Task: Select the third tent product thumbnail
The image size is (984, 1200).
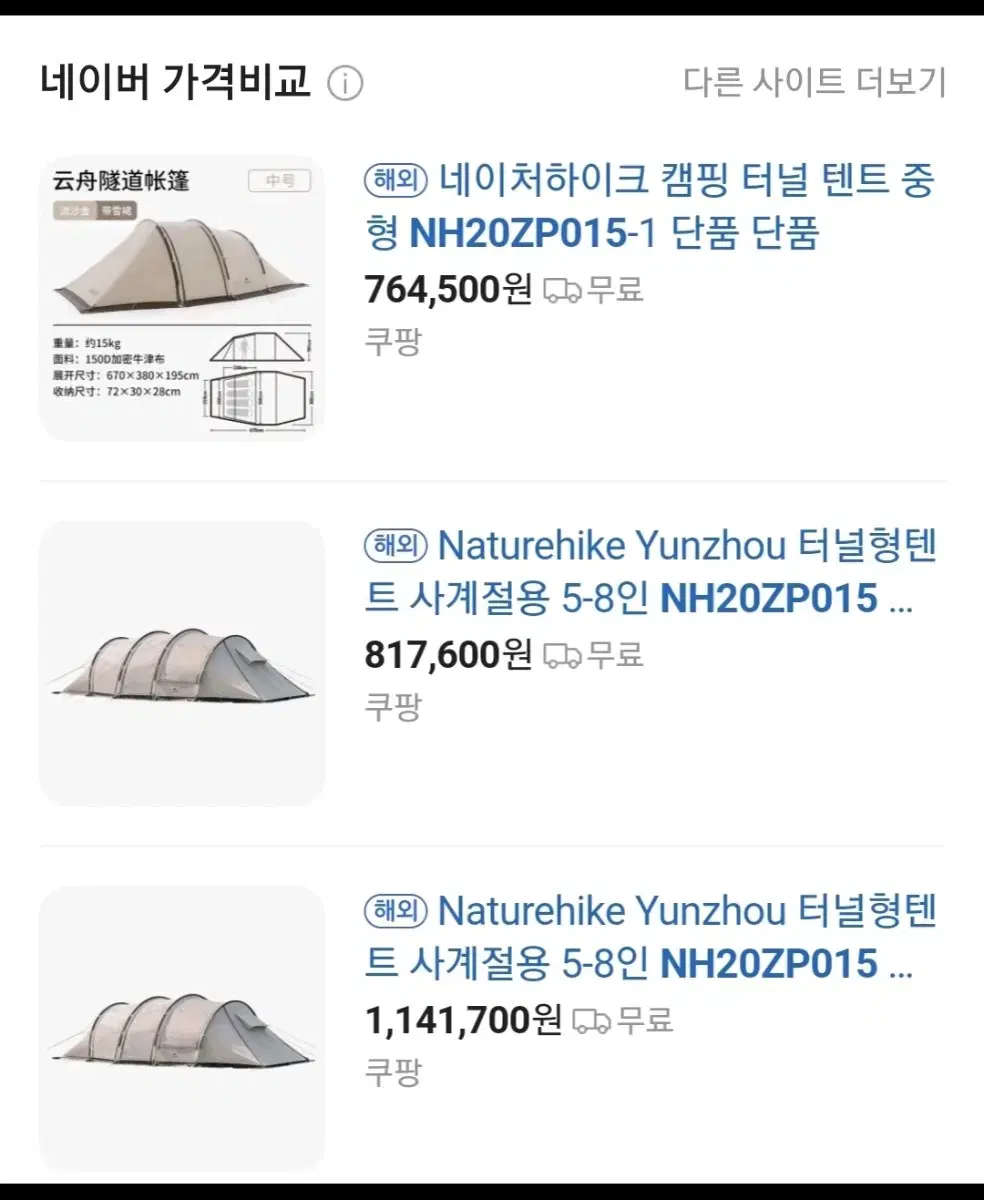Action: click(x=182, y=1026)
